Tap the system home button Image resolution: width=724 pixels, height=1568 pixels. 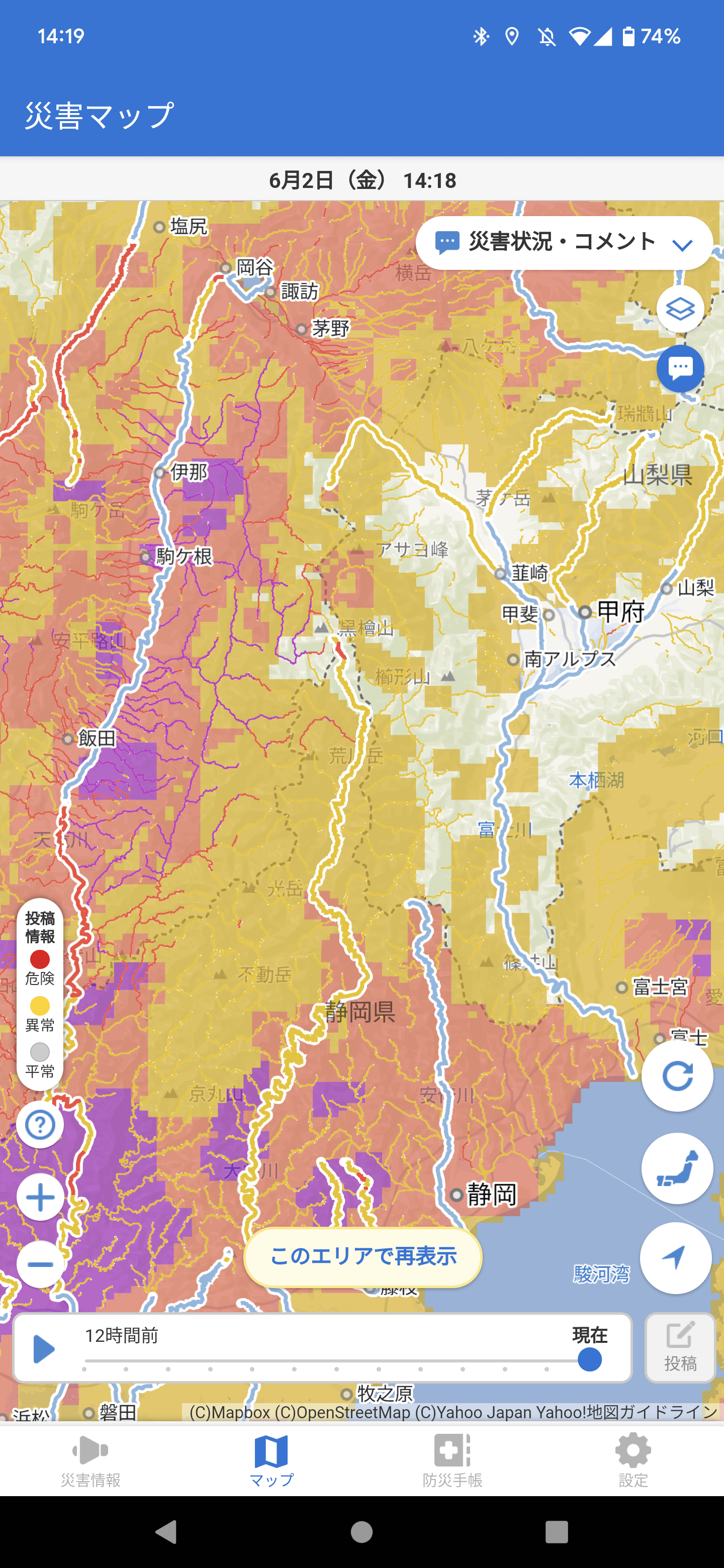click(x=361, y=1531)
